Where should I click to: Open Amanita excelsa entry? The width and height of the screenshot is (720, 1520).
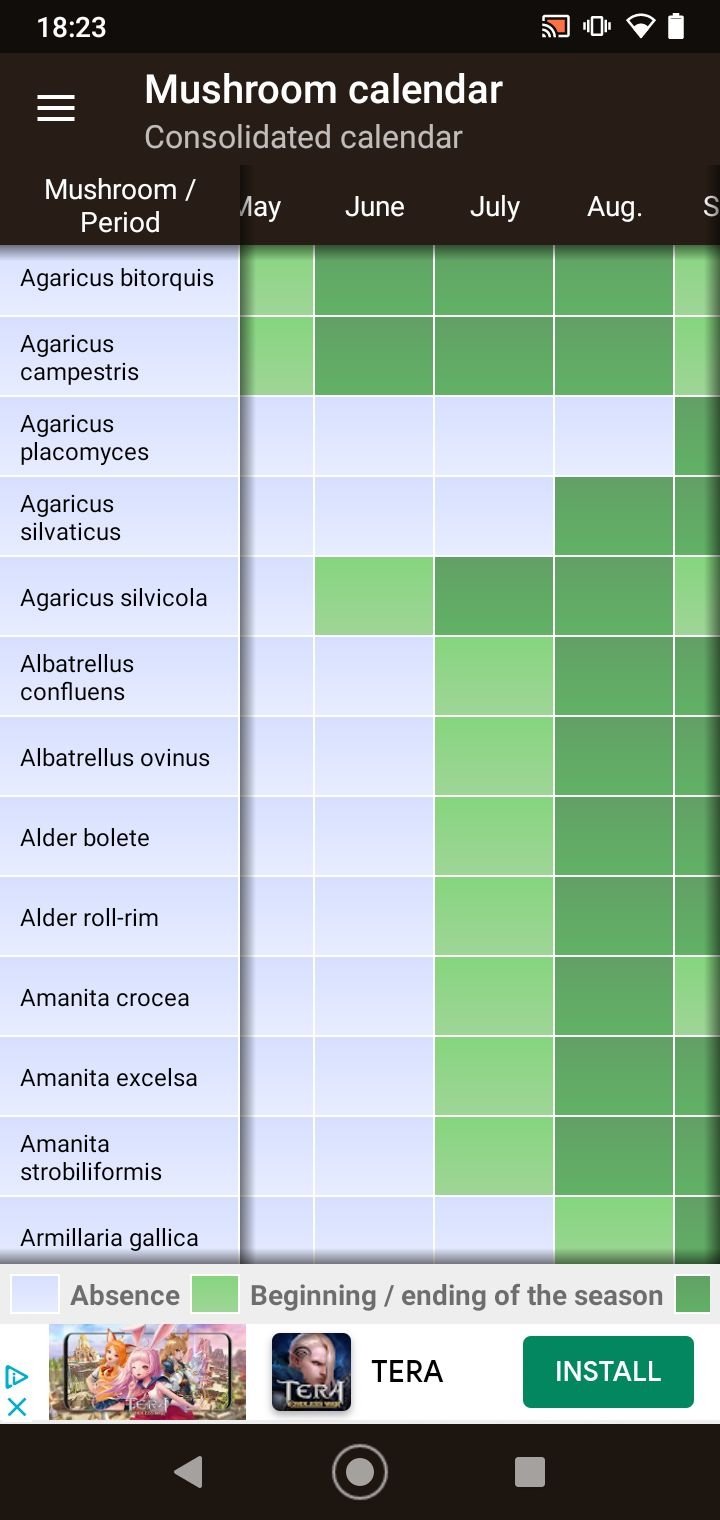point(119,1077)
